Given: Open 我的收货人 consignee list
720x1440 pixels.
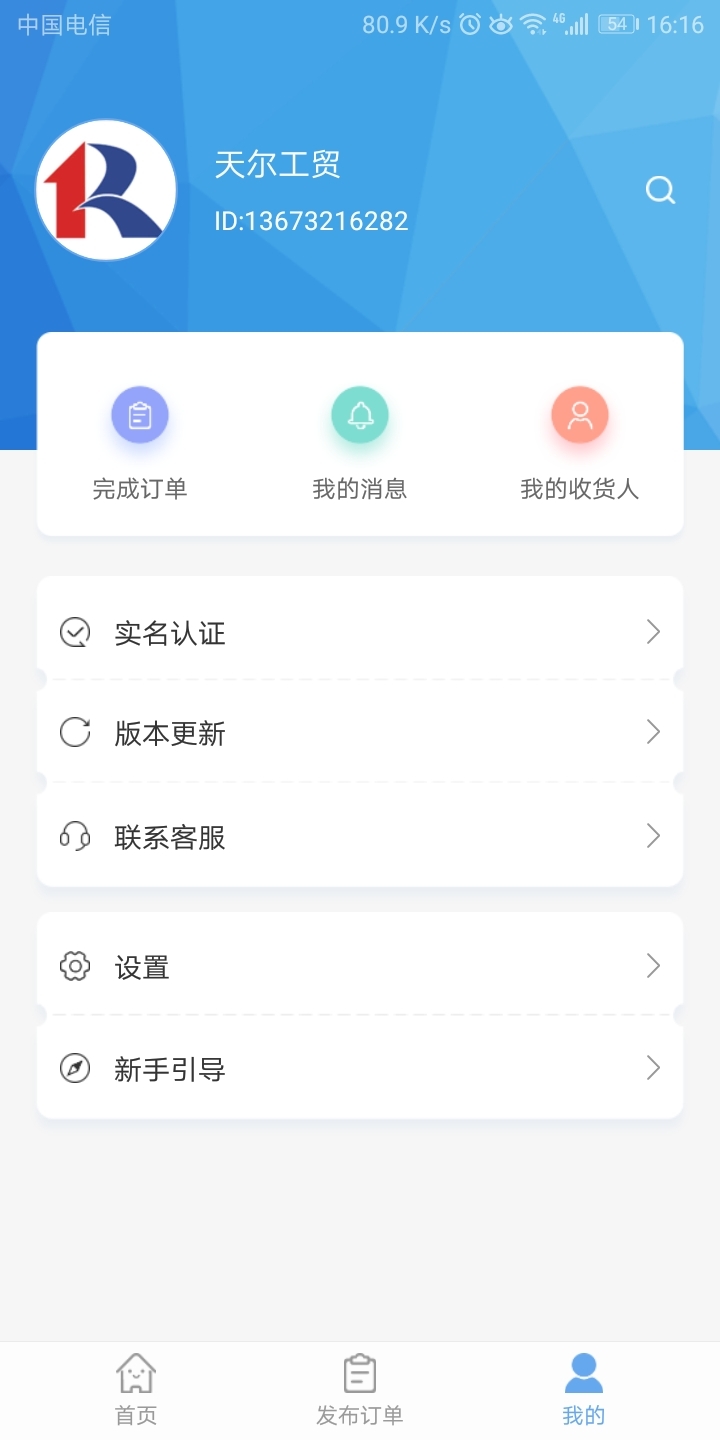Looking at the screenshot, I should pos(580,442).
